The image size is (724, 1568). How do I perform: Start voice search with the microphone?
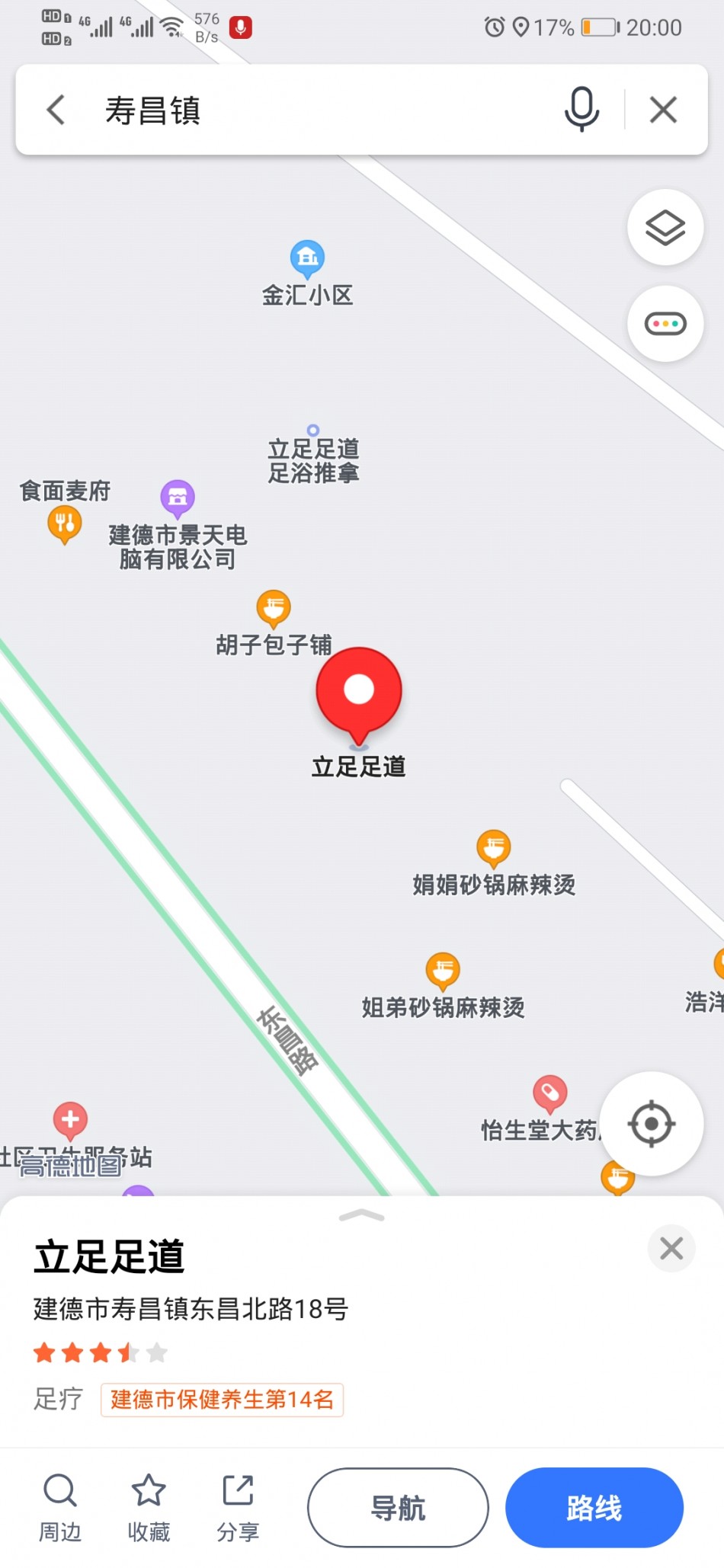[x=581, y=109]
